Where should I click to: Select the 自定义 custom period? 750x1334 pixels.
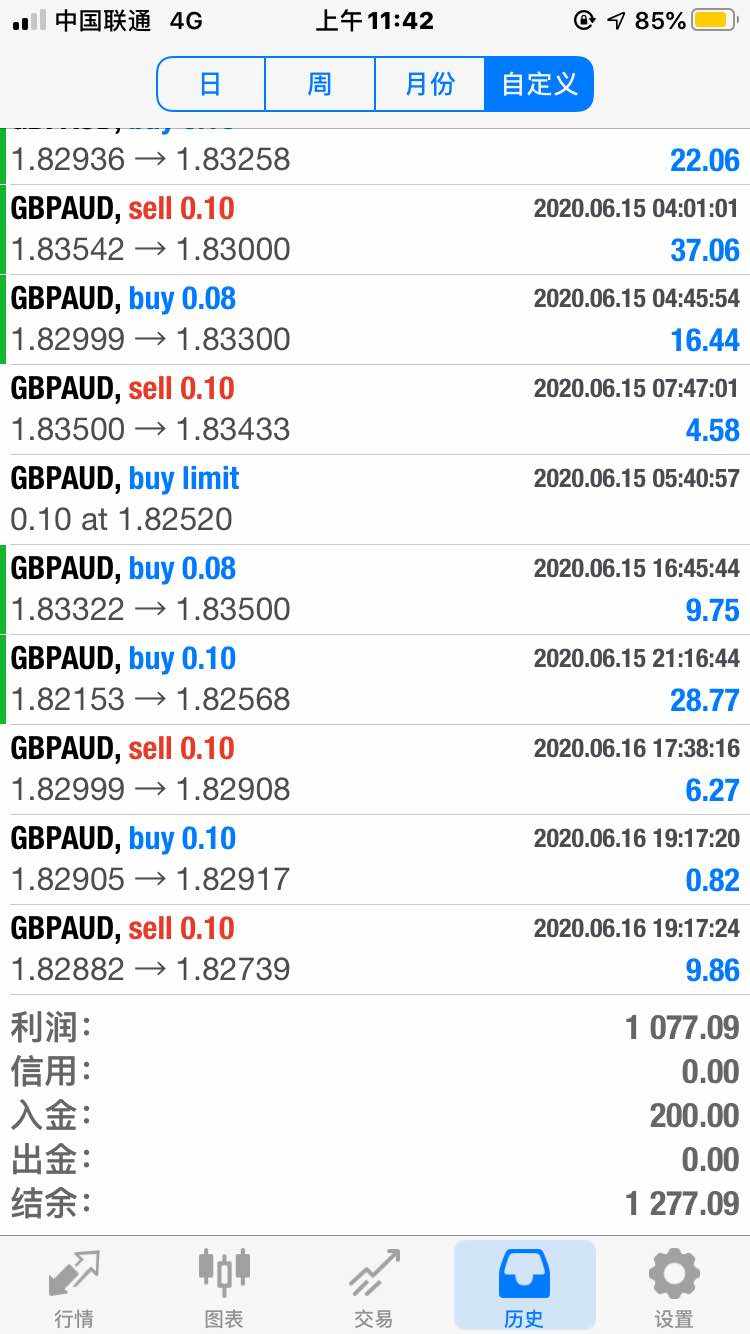(x=539, y=83)
